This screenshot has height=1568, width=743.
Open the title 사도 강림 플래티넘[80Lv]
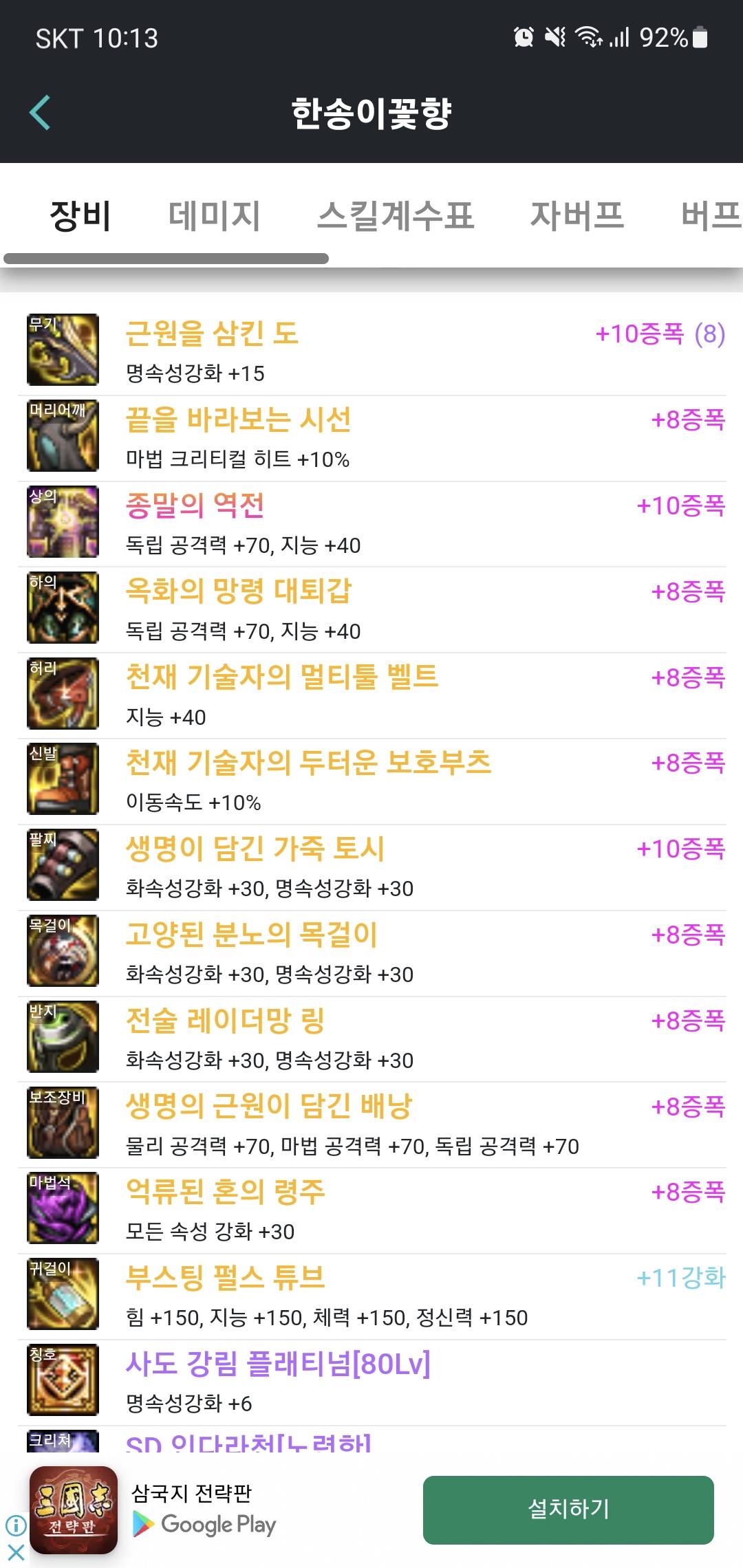pos(278,1364)
